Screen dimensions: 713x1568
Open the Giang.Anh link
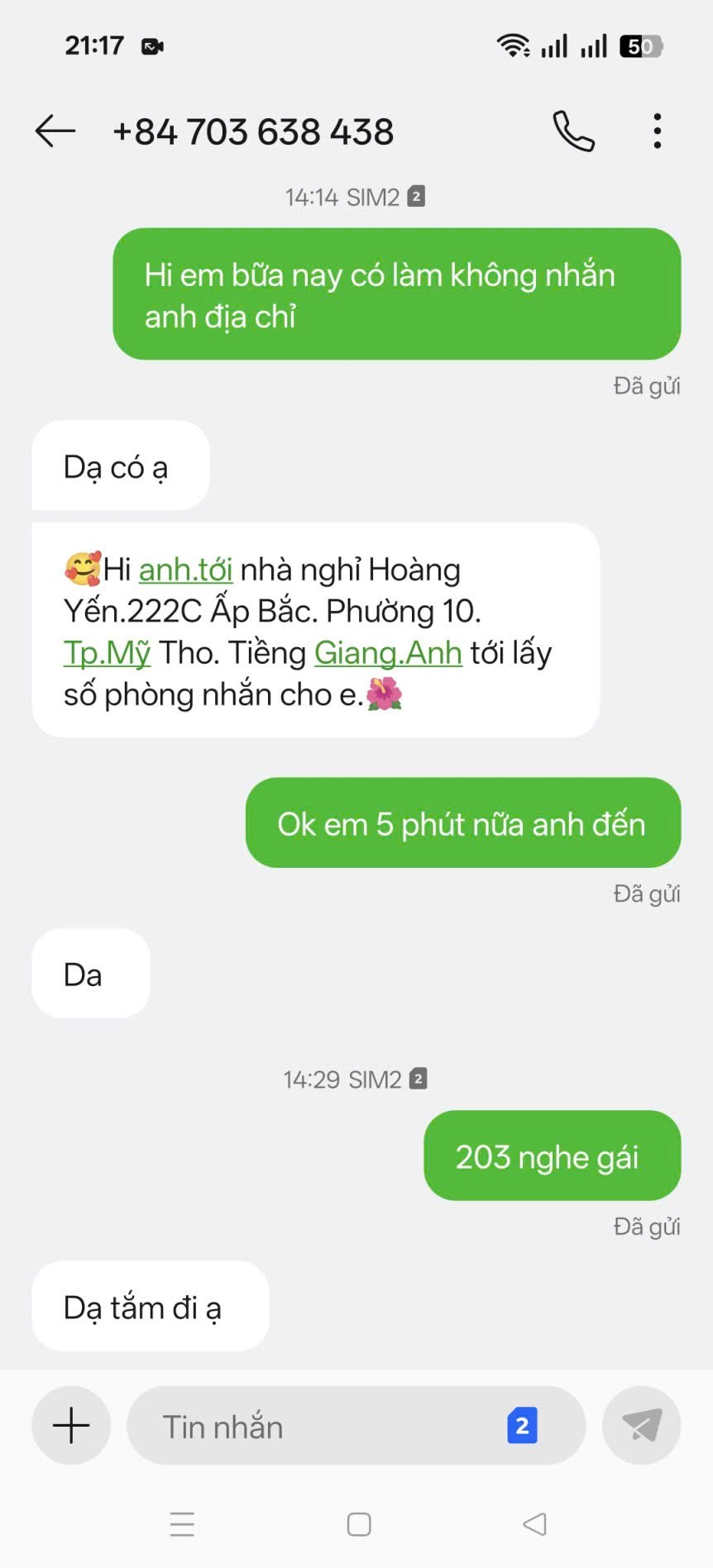pos(387,653)
